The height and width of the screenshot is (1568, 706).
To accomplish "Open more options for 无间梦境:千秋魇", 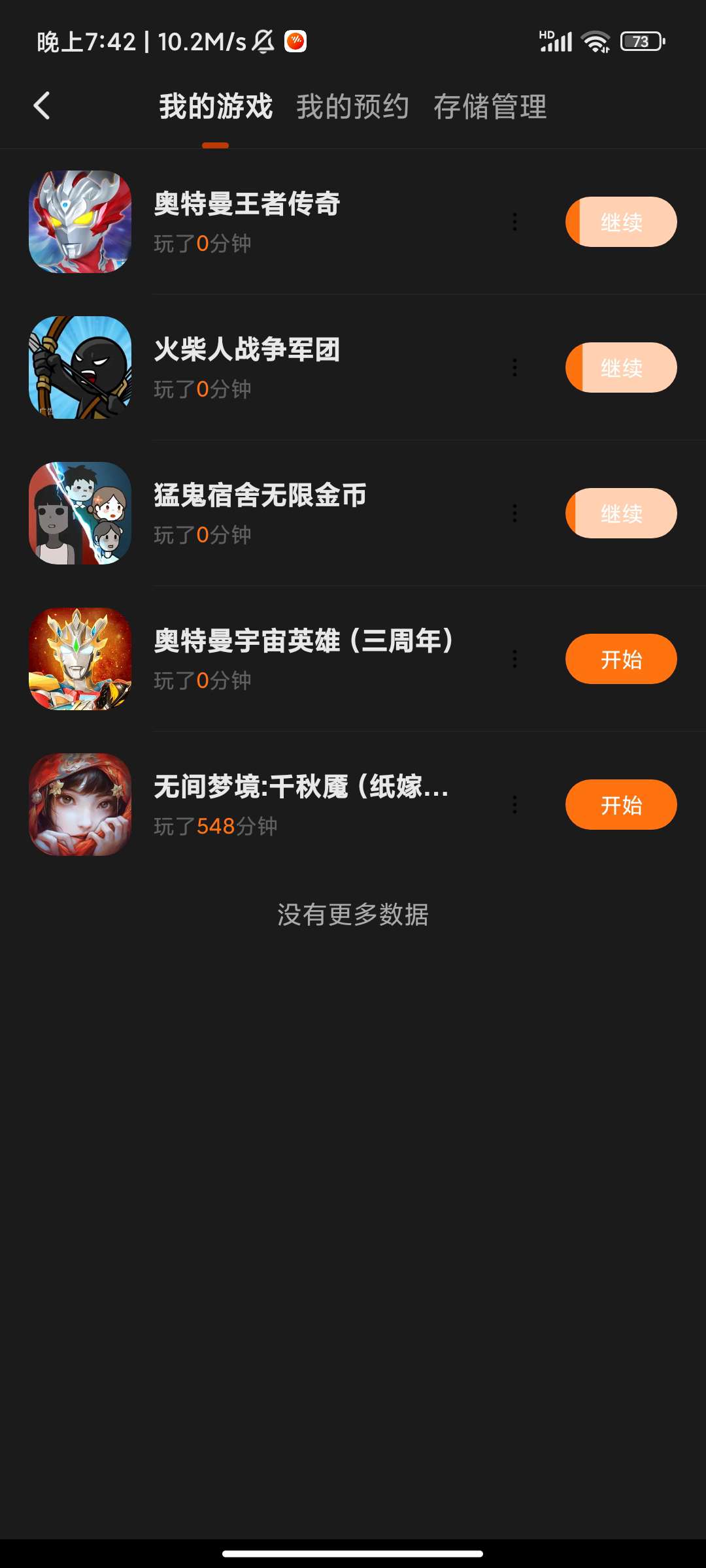I will (x=515, y=805).
